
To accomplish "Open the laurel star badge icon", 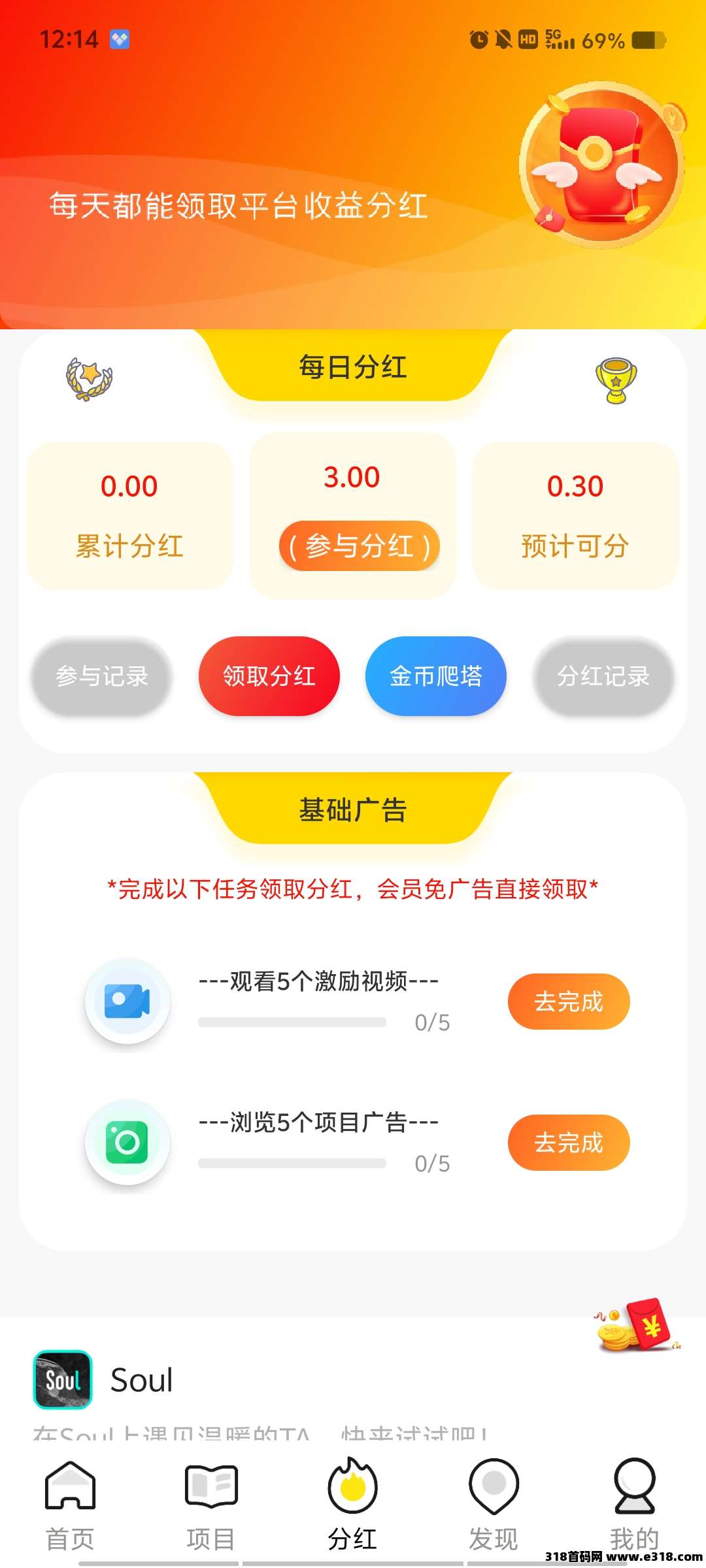I will tap(90, 379).
